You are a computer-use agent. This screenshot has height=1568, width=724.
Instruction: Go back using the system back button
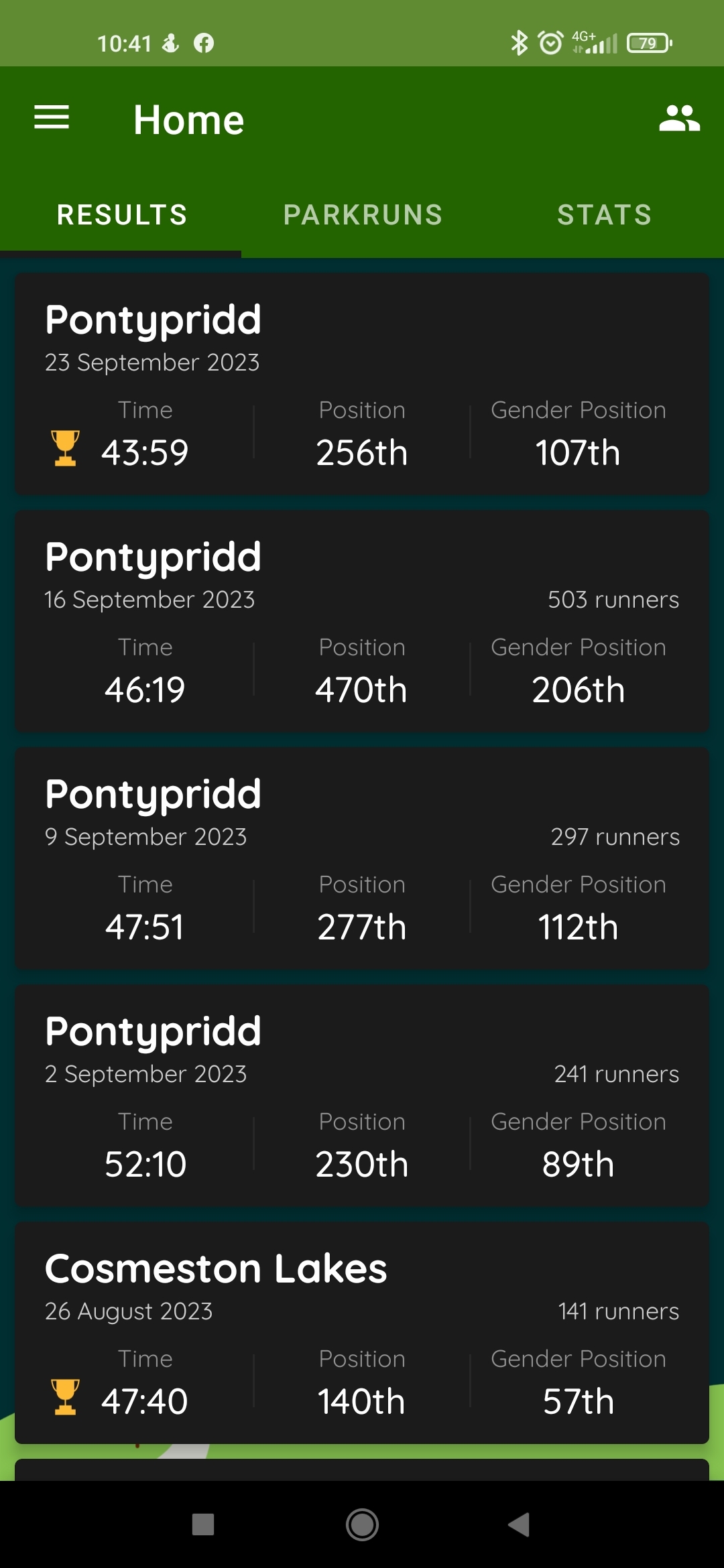[x=520, y=1524]
